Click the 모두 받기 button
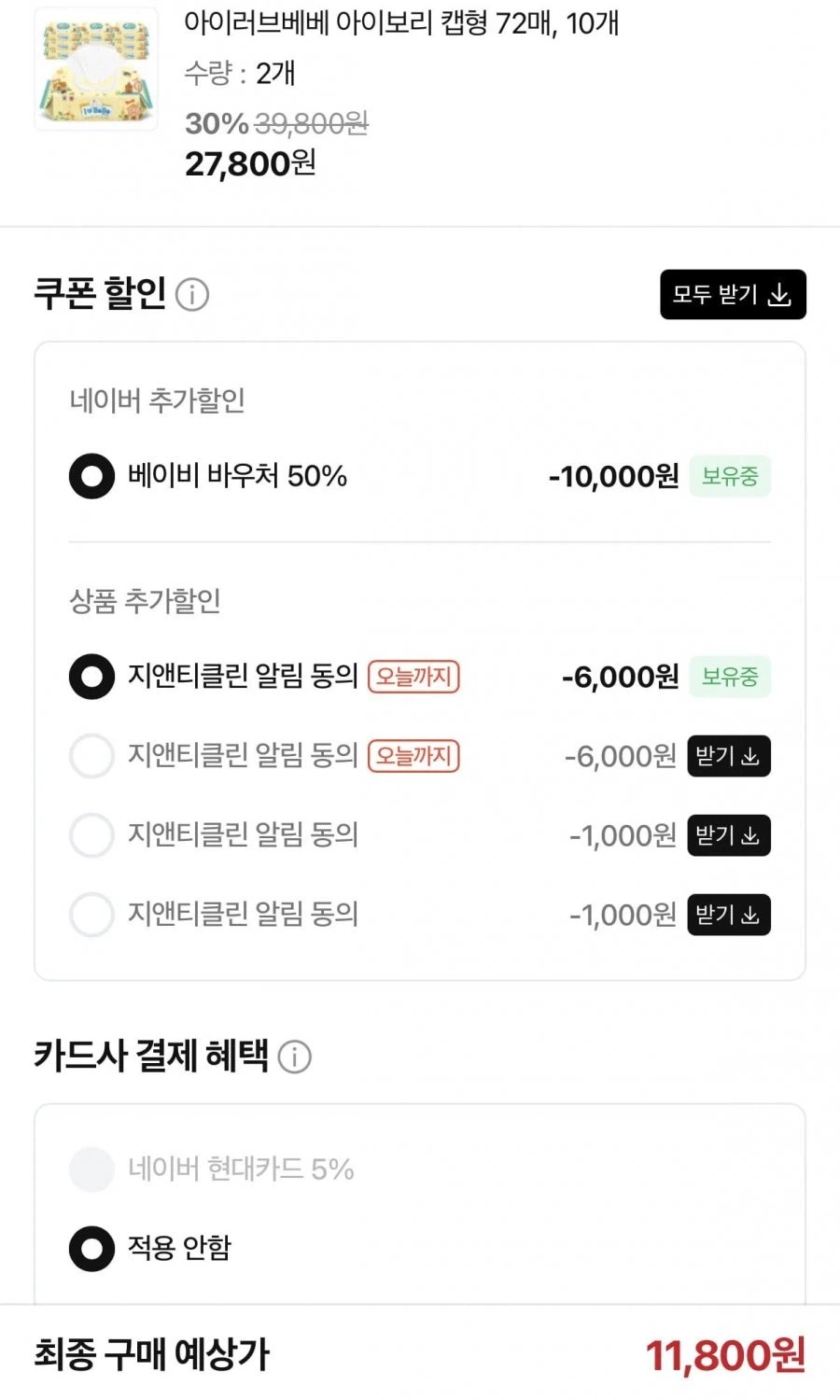This screenshot has width=840, height=1400. click(x=731, y=294)
